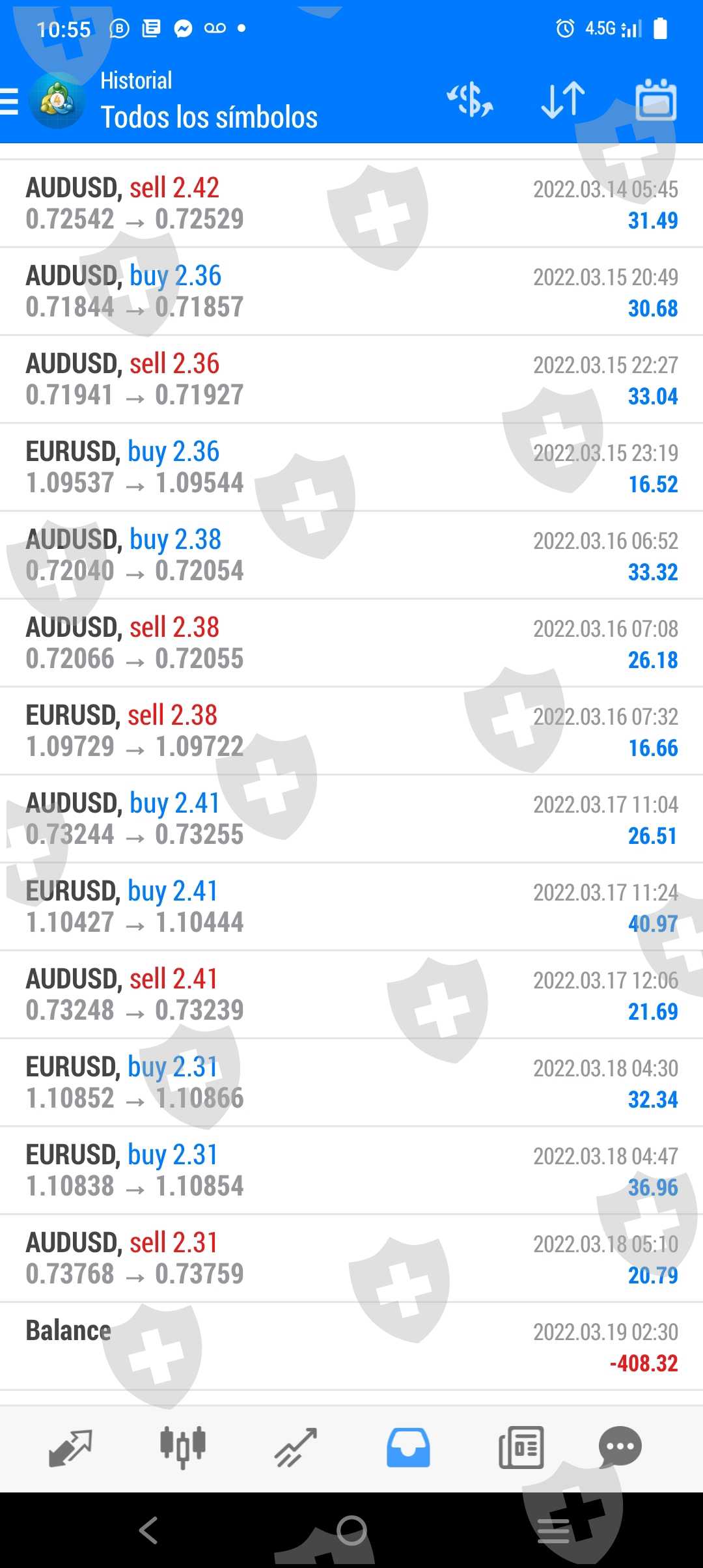Switch to the Quotes tab

coord(70,1448)
